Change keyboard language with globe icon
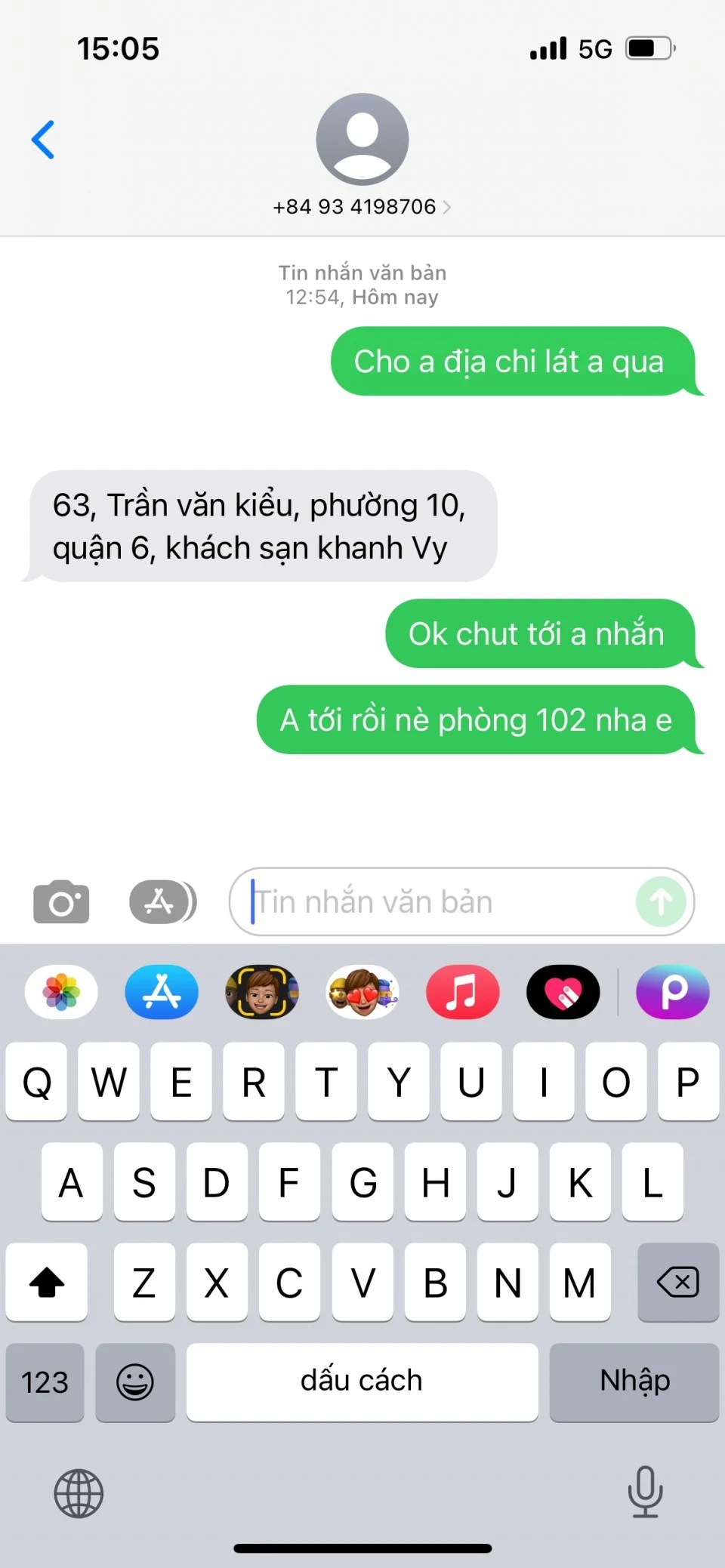The image size is (725, 1568). coord(79,1493)
